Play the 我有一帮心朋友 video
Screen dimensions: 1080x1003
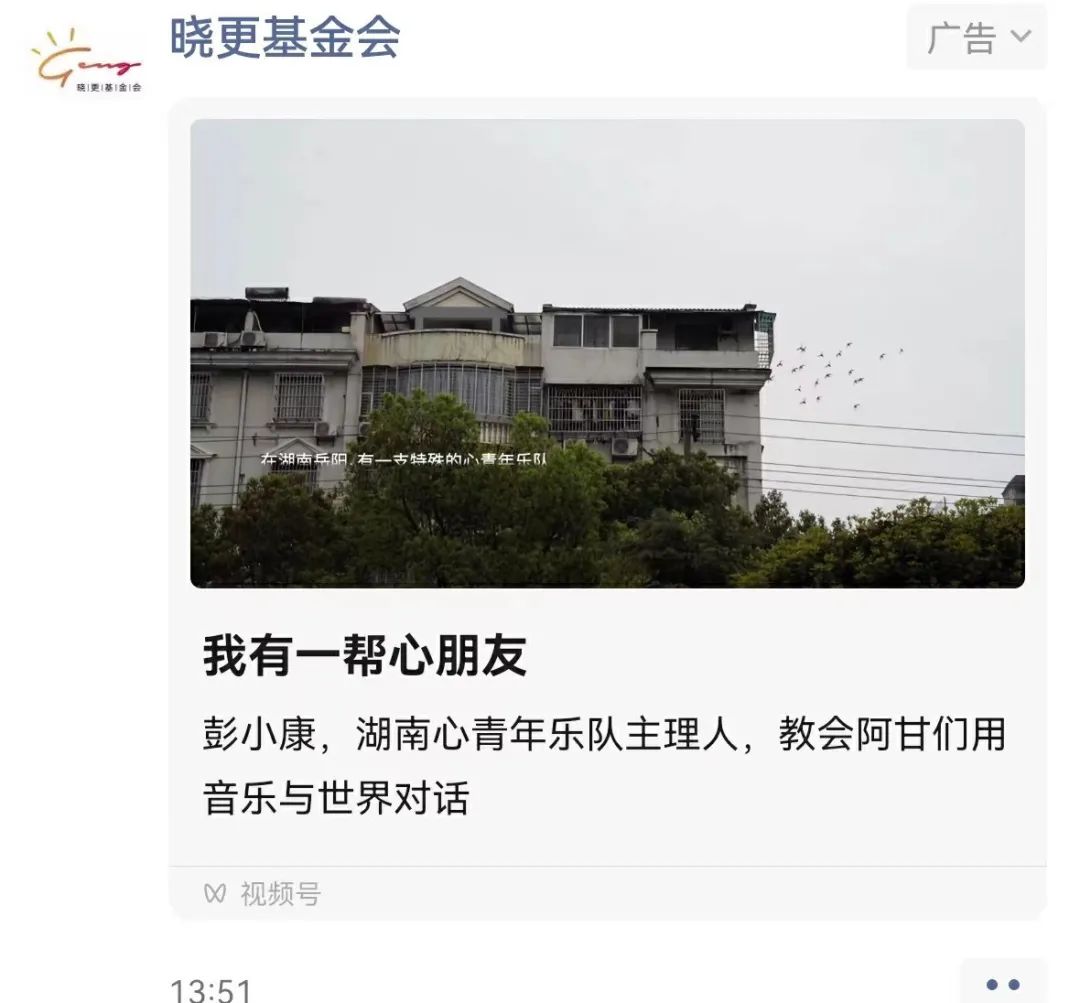coord(607,353)
